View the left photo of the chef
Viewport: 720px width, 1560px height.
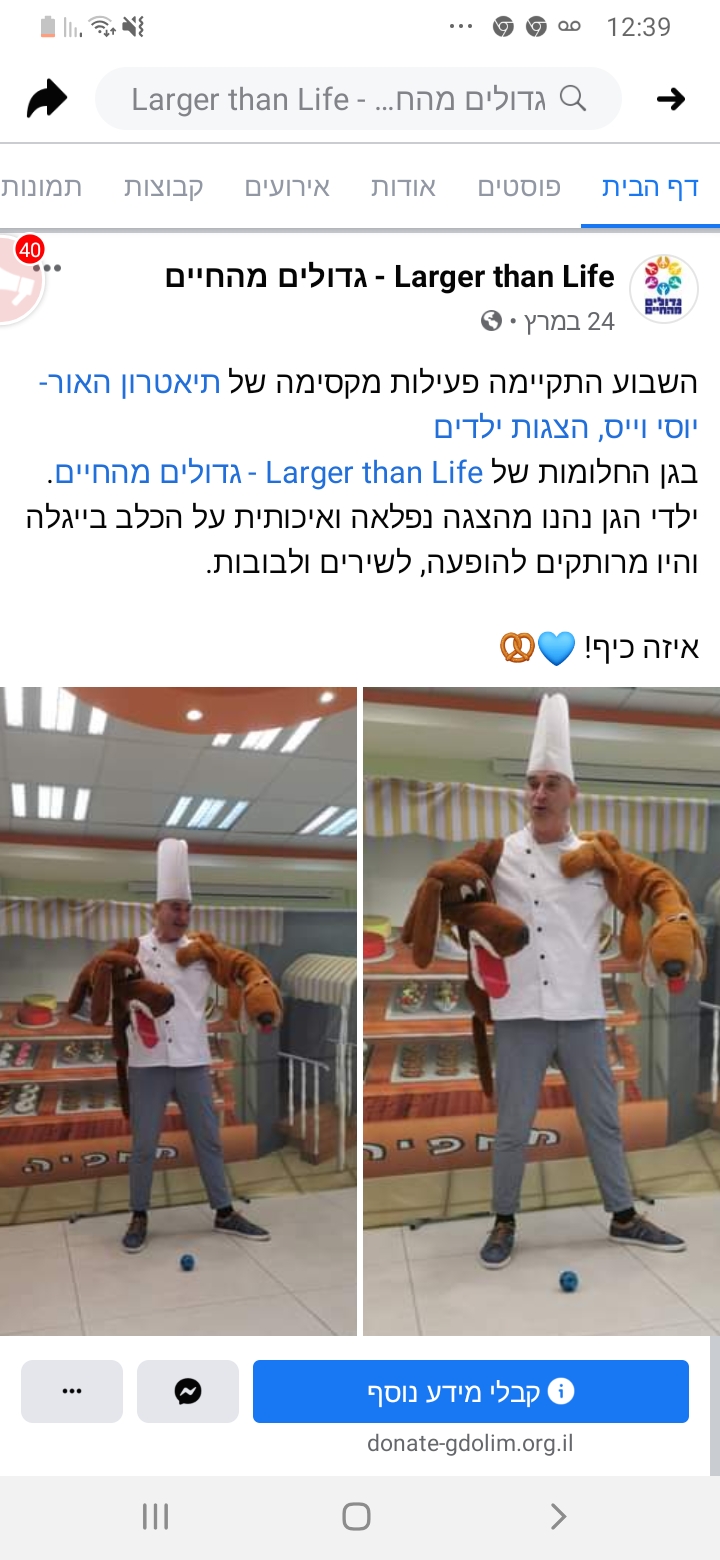pyautogui.click(x=178, y=1010)
